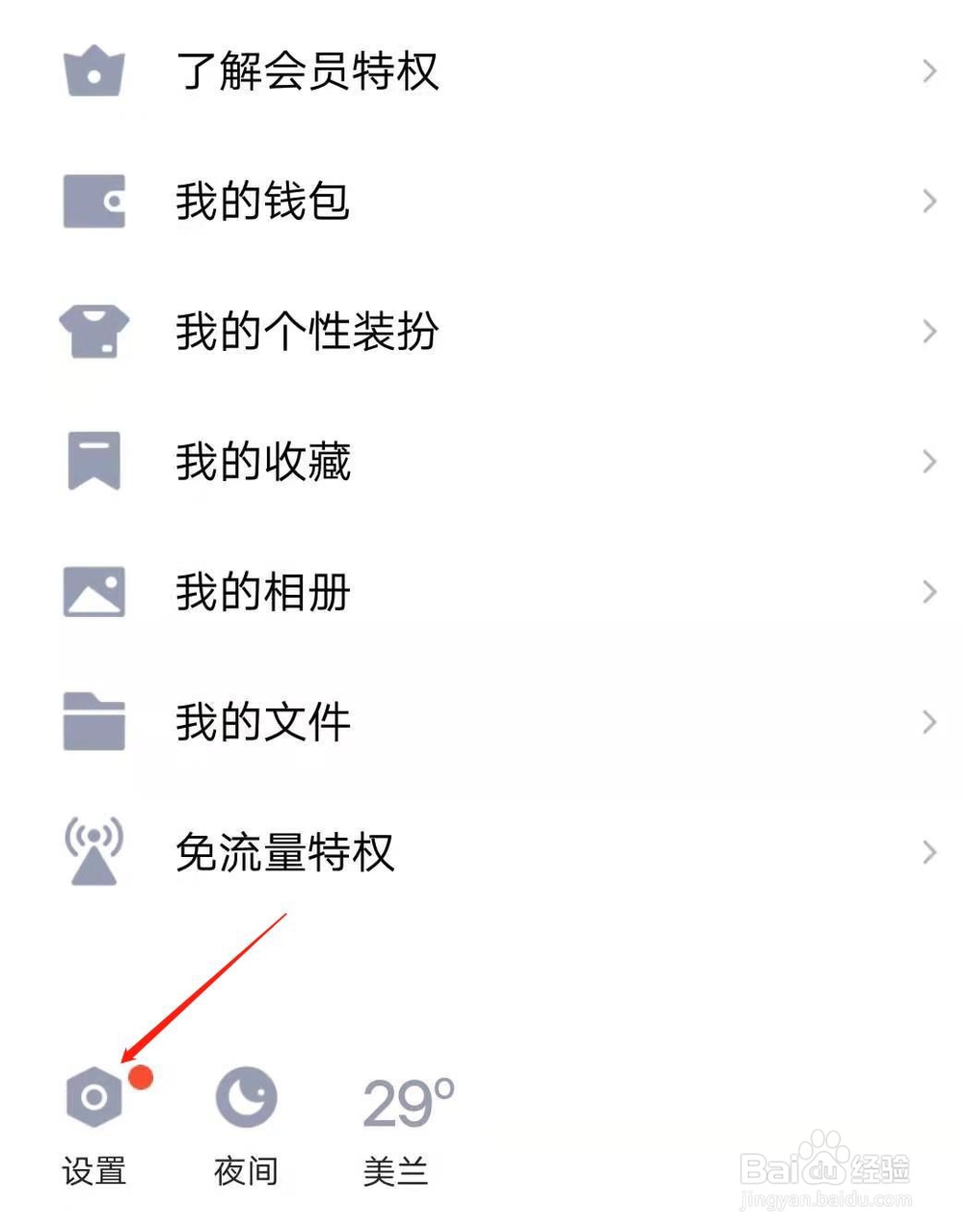Open the crown icon for 了解会员特权
The width and height of the screenshot is (964, 1232).
pos(94,69)
